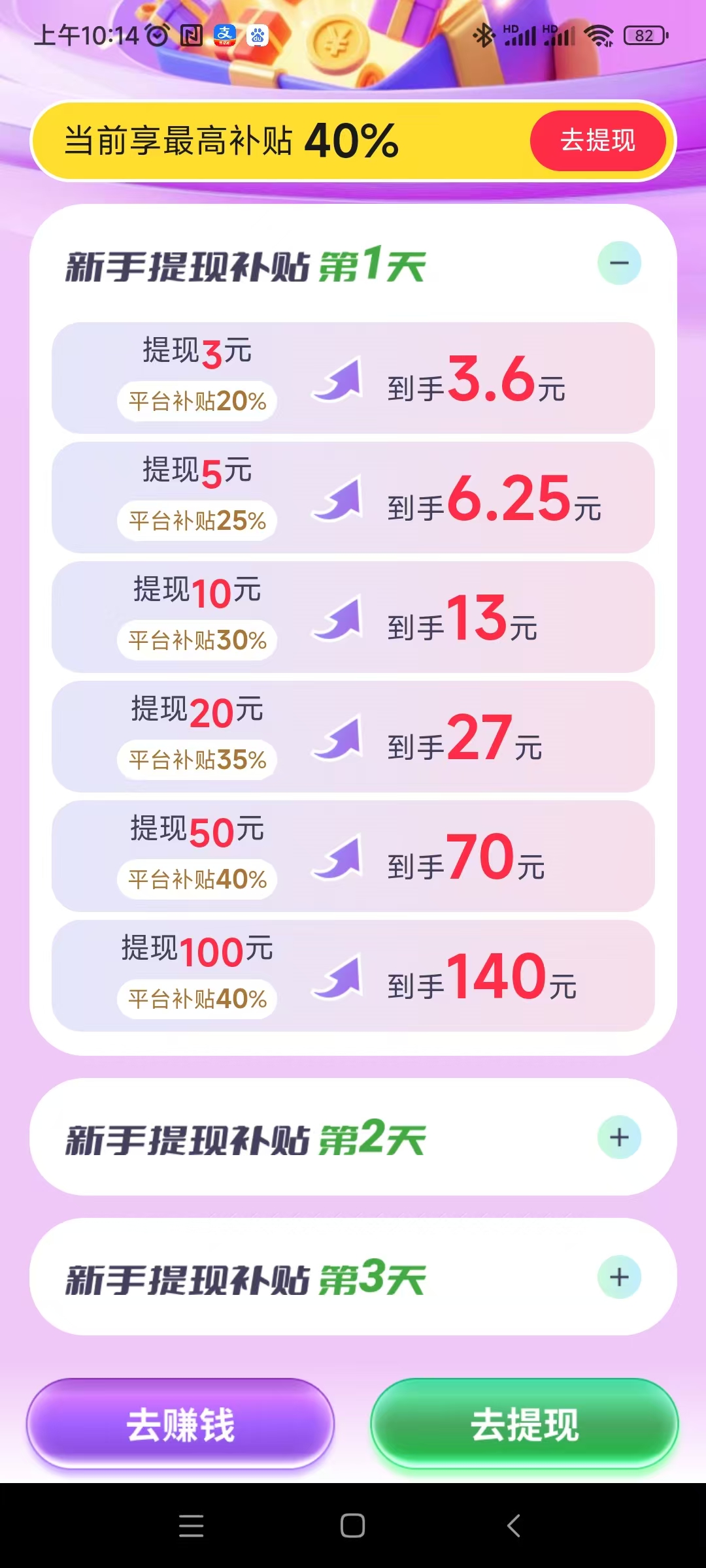The height and width of the screenshot is (1568, 706).
Task: Collapse the 新手提现补贴第1天 section
Action: [620, 261]
